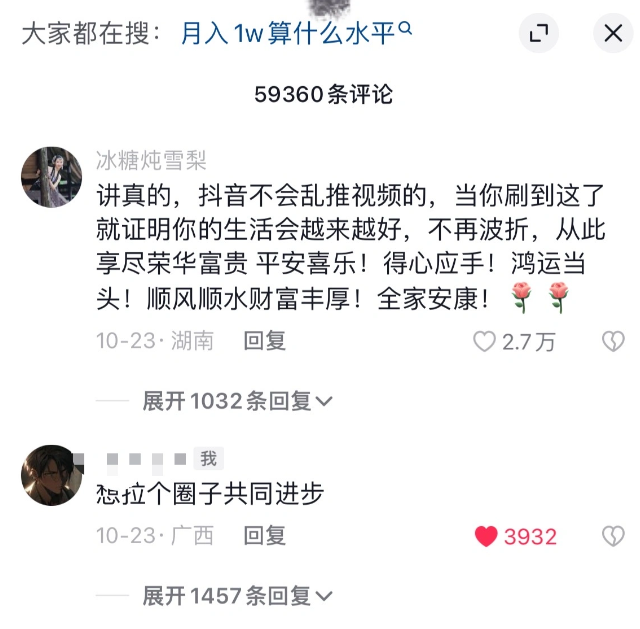The height and width of the screenshot is (629, 640).
Task: Expand the 1457 replies
Action: [237, 597]
